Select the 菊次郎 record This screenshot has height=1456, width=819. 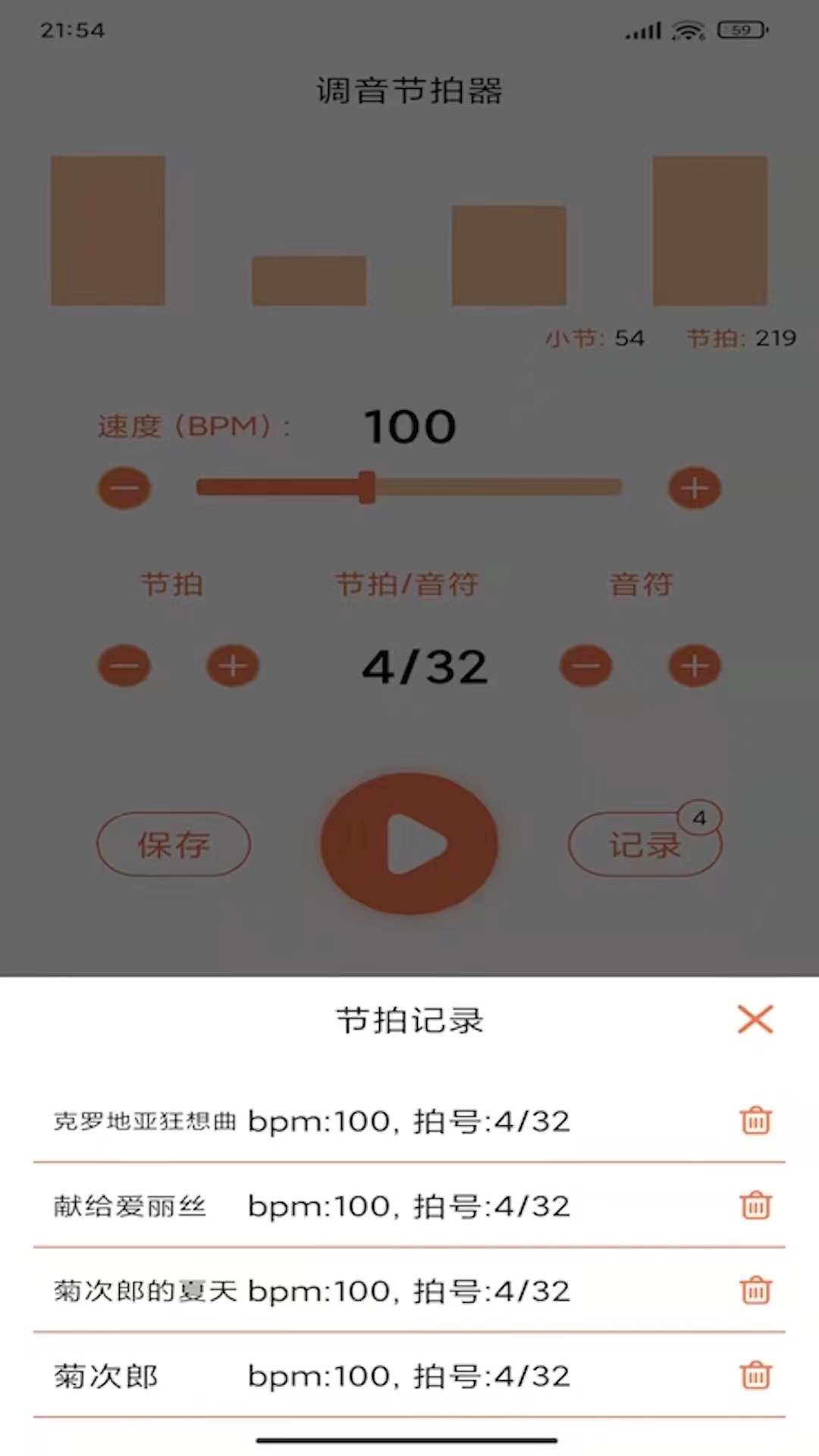tap(311, 1376)
